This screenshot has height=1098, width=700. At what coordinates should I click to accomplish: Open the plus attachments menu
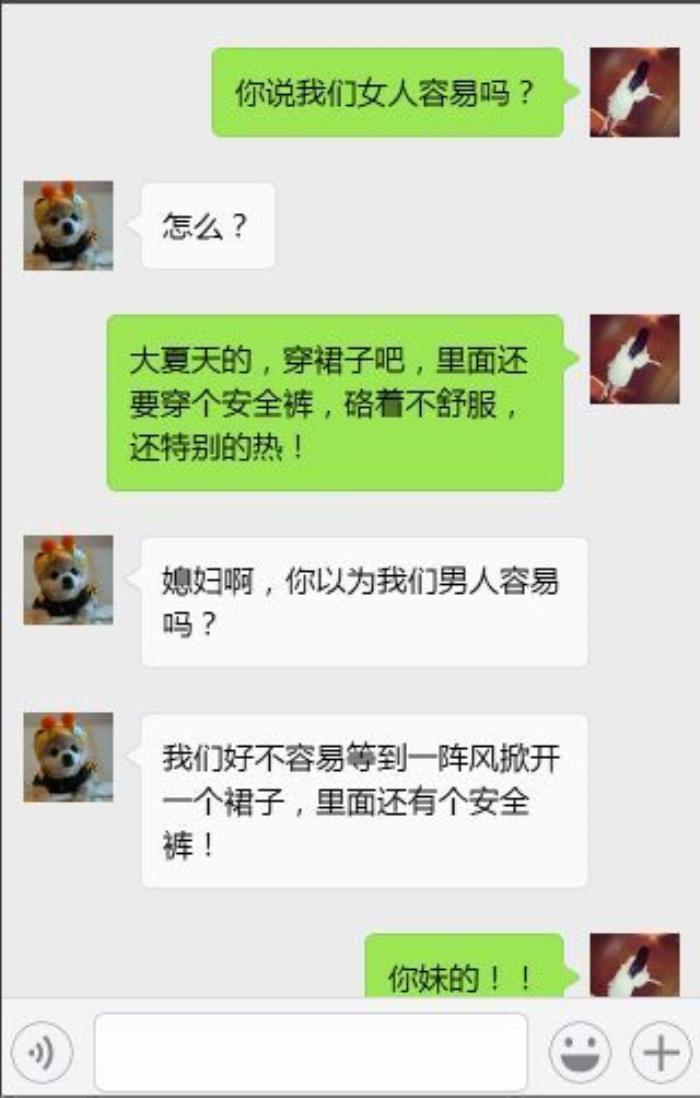pos(660,1052)
